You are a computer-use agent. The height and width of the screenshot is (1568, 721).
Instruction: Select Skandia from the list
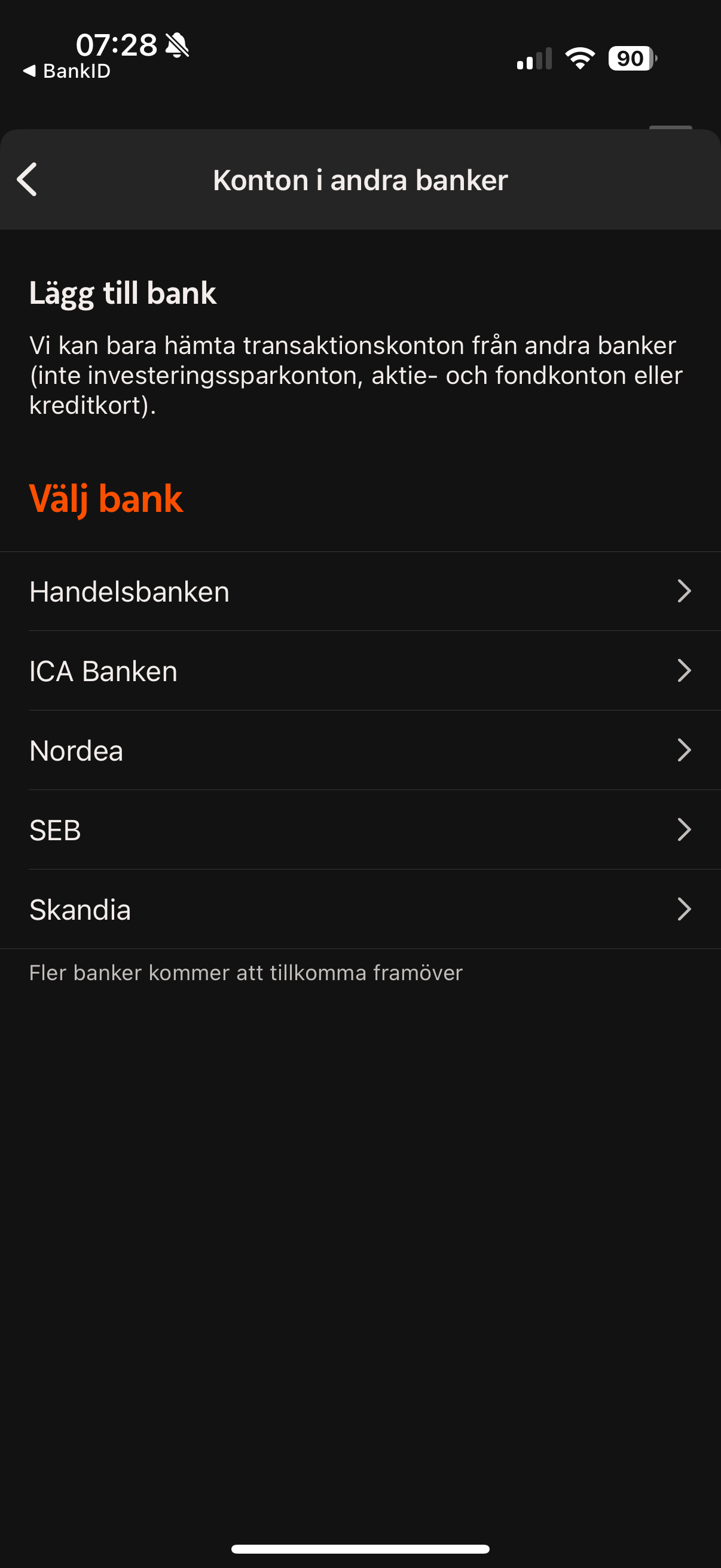coord(360,910)
